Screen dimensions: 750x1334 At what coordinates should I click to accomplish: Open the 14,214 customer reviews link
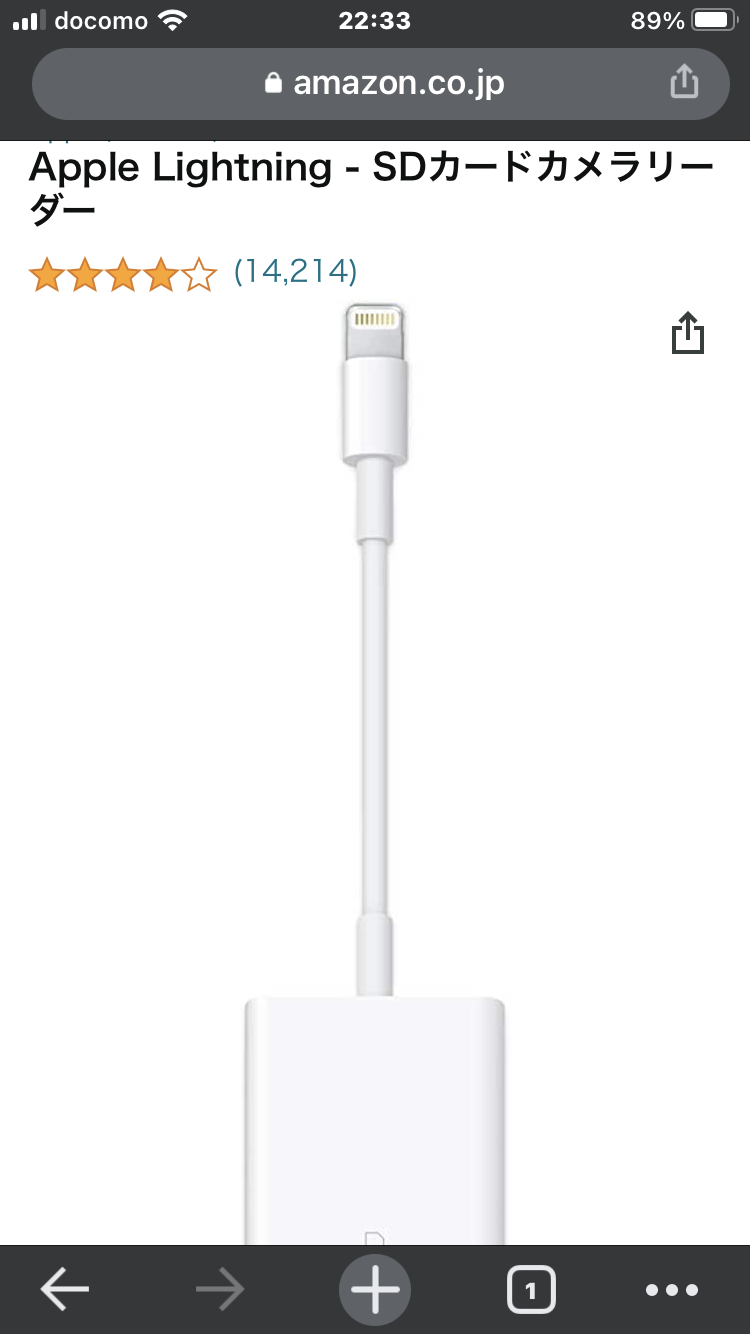[295, 270]
